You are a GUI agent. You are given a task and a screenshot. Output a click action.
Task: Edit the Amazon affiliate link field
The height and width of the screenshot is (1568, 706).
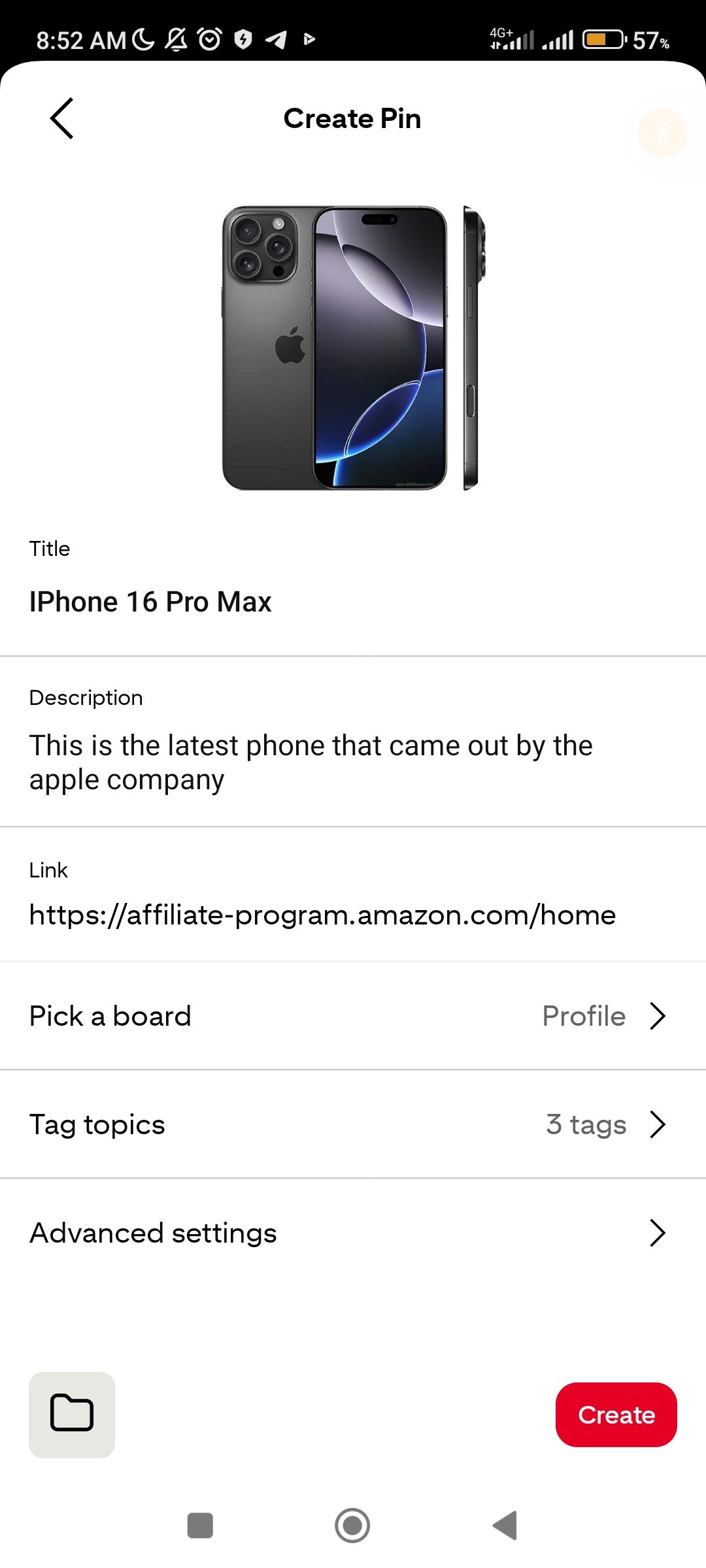[x=322, y=915]
